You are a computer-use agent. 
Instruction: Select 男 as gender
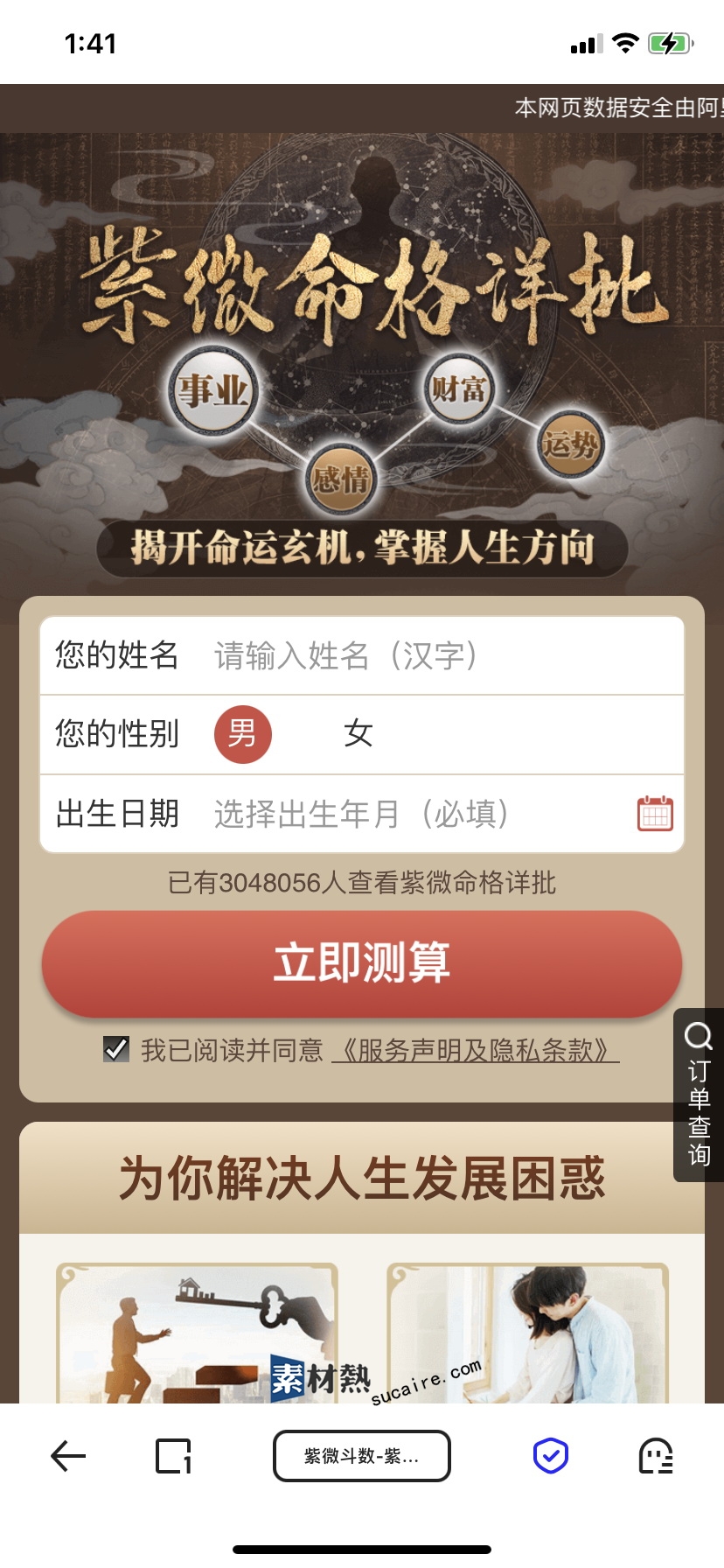242,733
